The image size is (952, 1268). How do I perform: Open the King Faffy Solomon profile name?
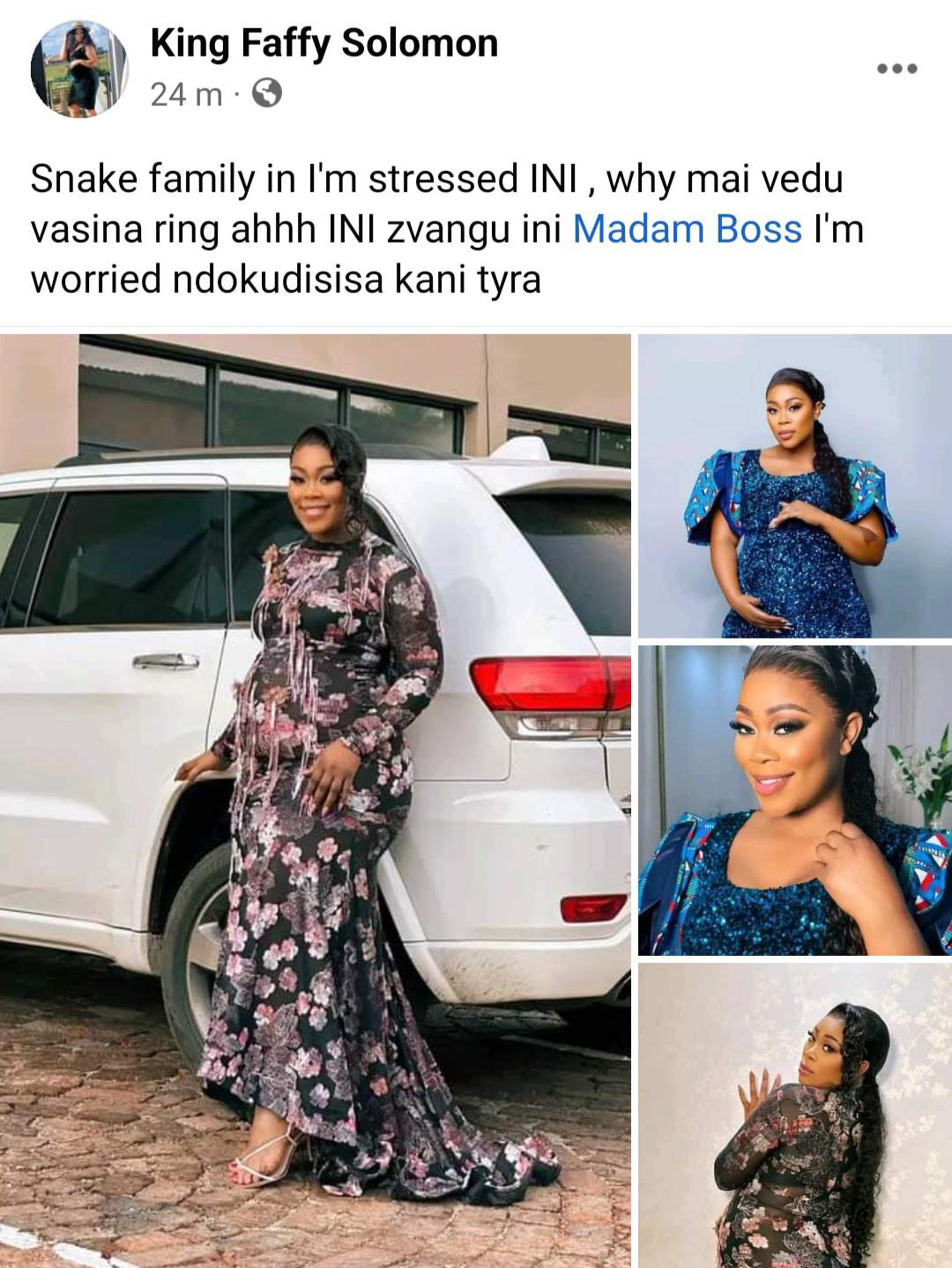324,42
